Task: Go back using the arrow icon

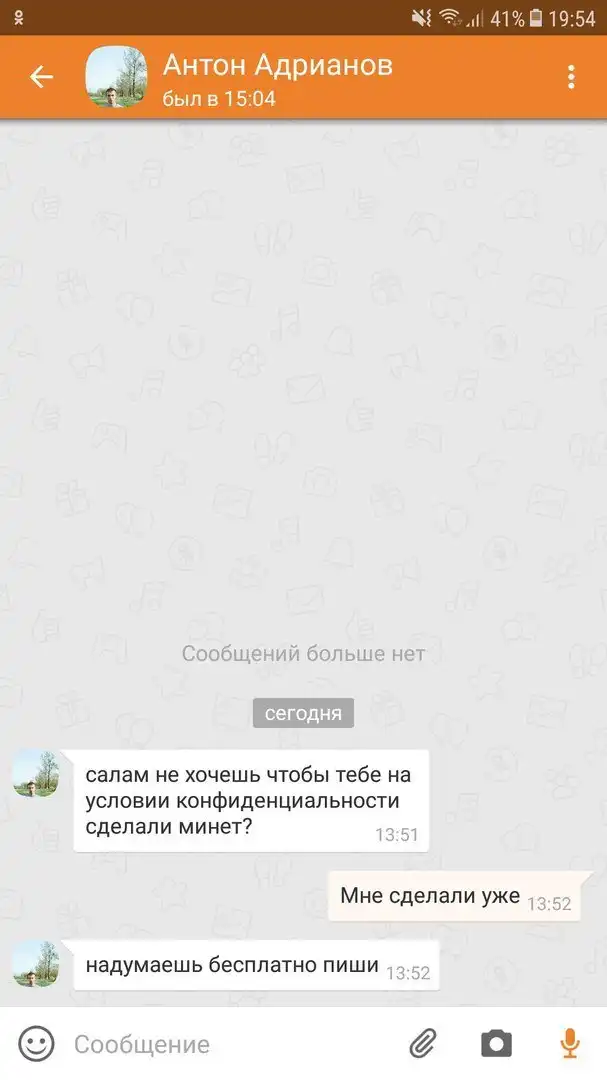Action: pyautogui.click(x=41, y=77)
